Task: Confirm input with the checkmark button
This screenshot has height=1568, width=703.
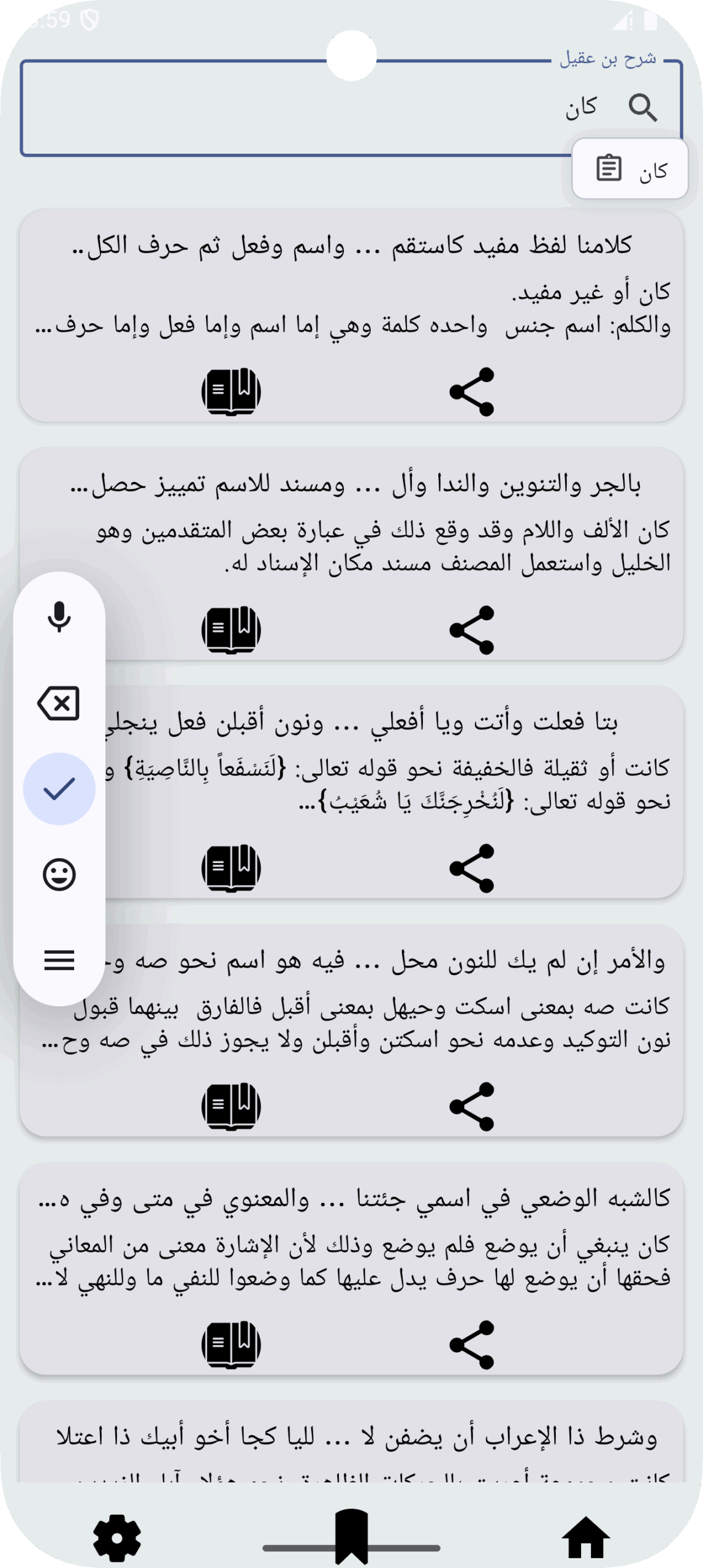Action: [x=59, y=788]
